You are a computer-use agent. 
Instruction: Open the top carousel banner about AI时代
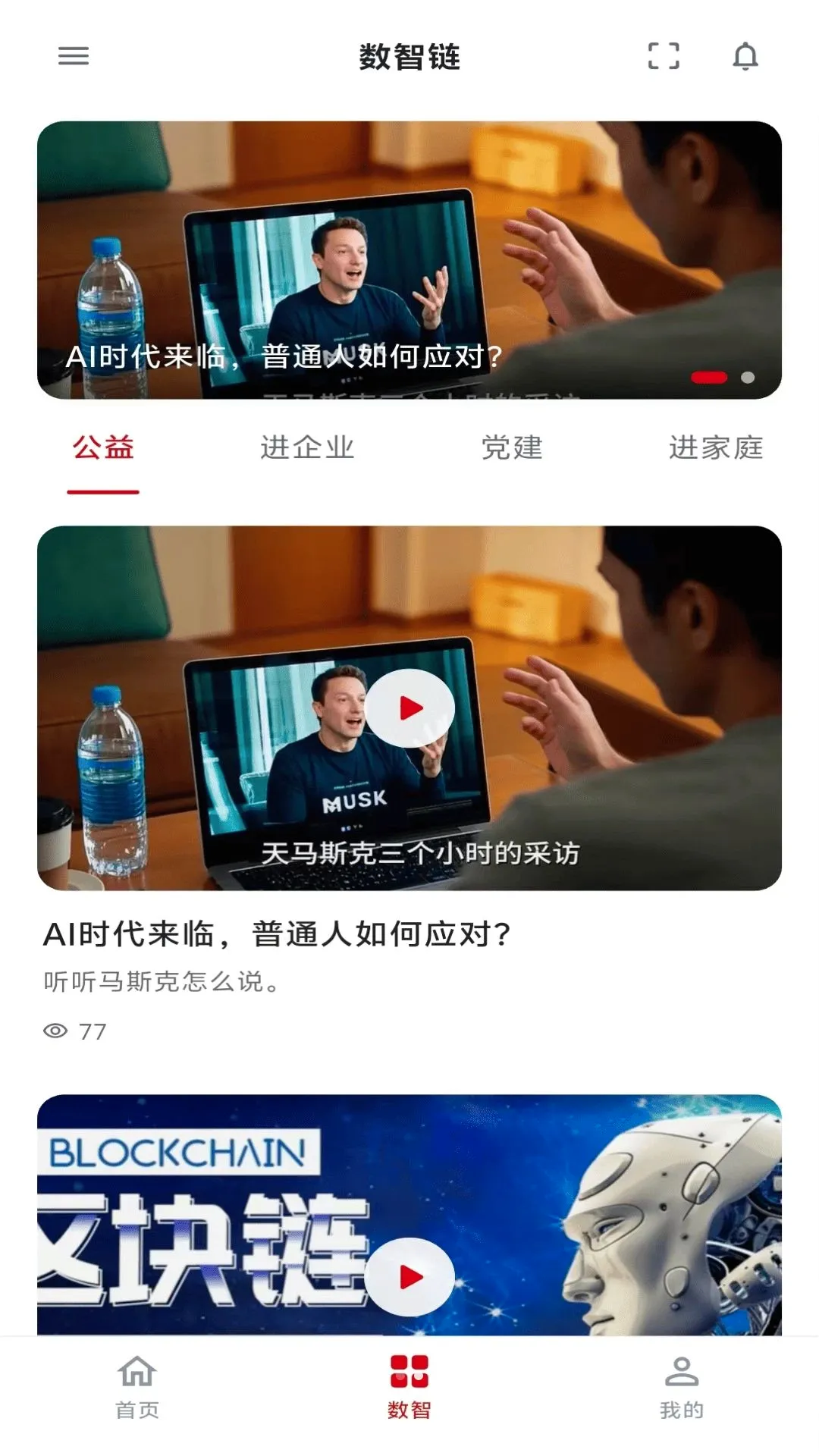(x=409, y=260)
